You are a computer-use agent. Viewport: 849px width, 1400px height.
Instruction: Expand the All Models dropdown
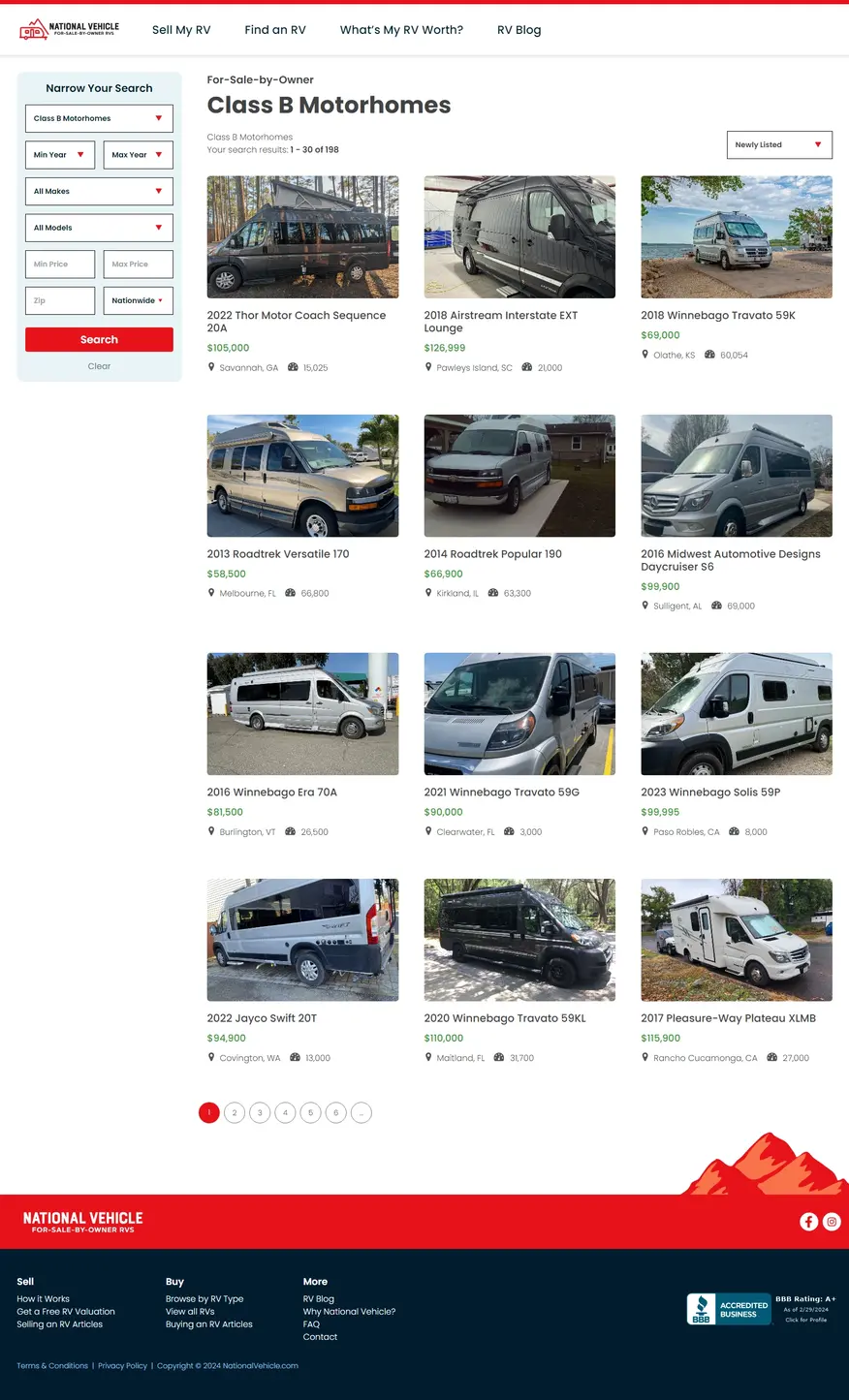coord(99,228)
